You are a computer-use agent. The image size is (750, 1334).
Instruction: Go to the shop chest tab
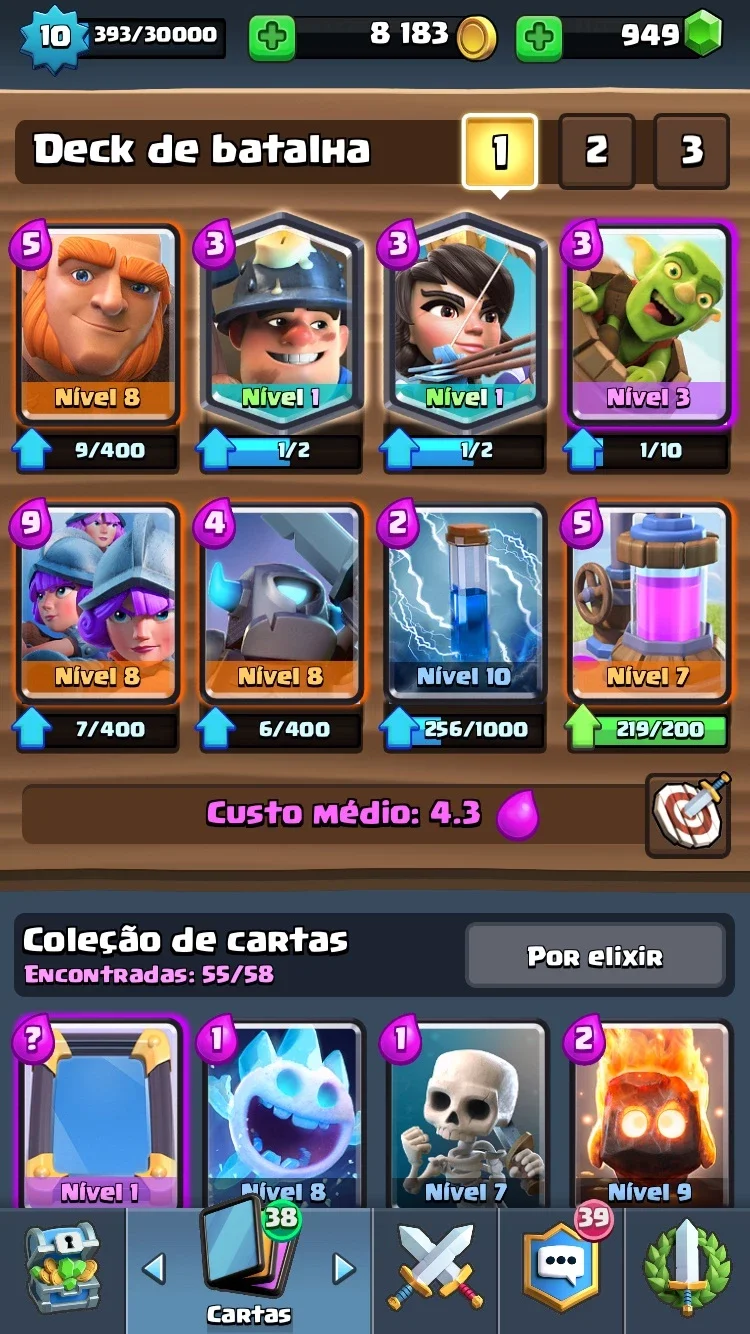(63, 1272)
